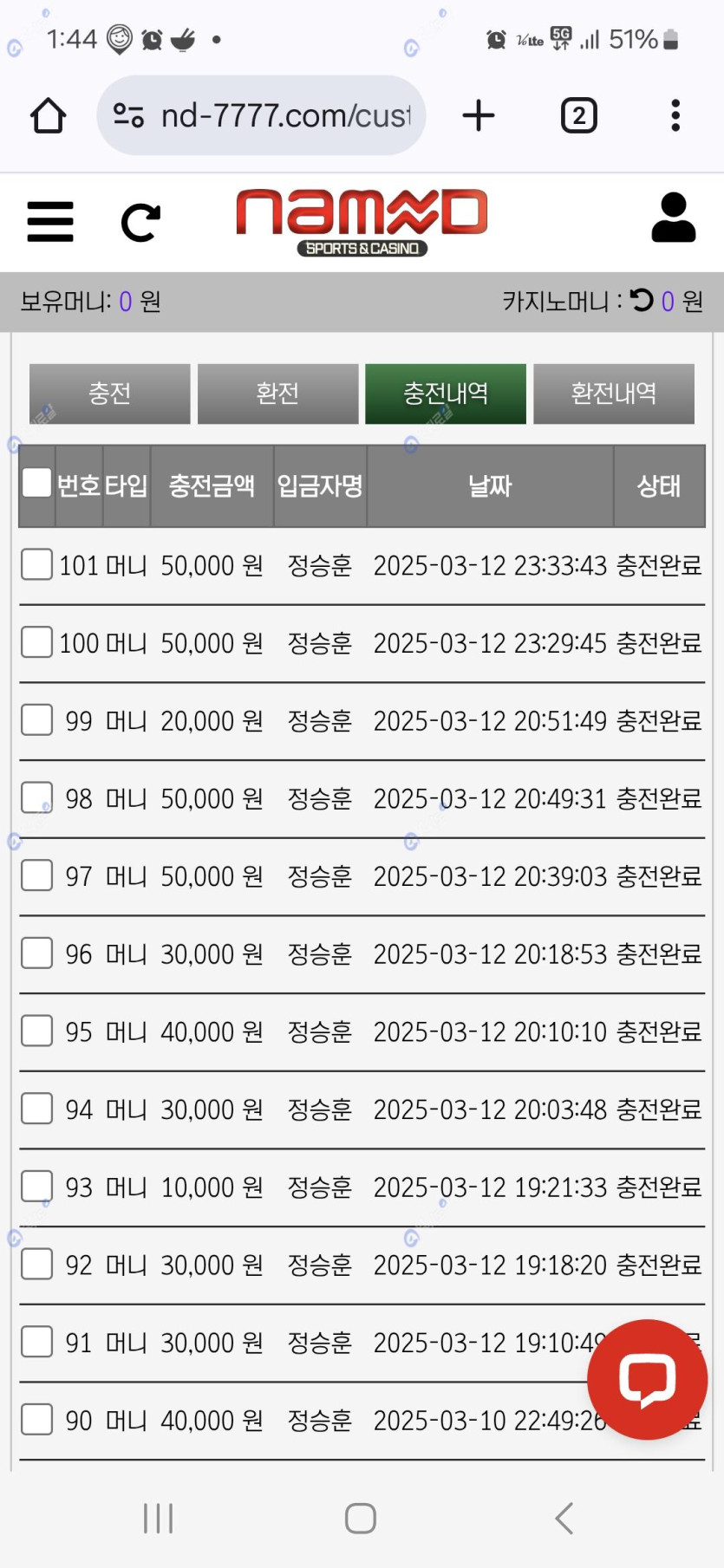Open a new browser tab
Screen dimensions: 724x1568
[x=479, y=115]
